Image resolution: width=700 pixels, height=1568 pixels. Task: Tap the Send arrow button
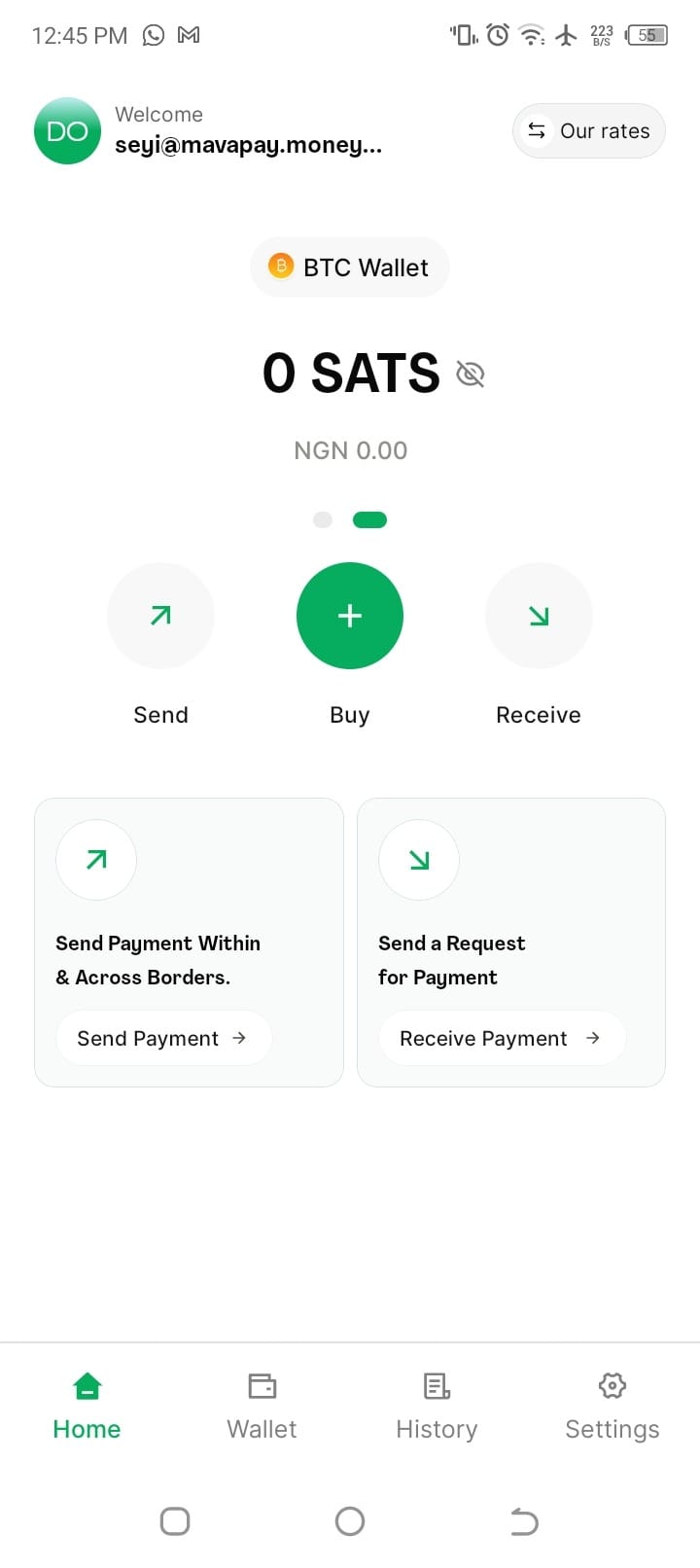click(160, 616)
